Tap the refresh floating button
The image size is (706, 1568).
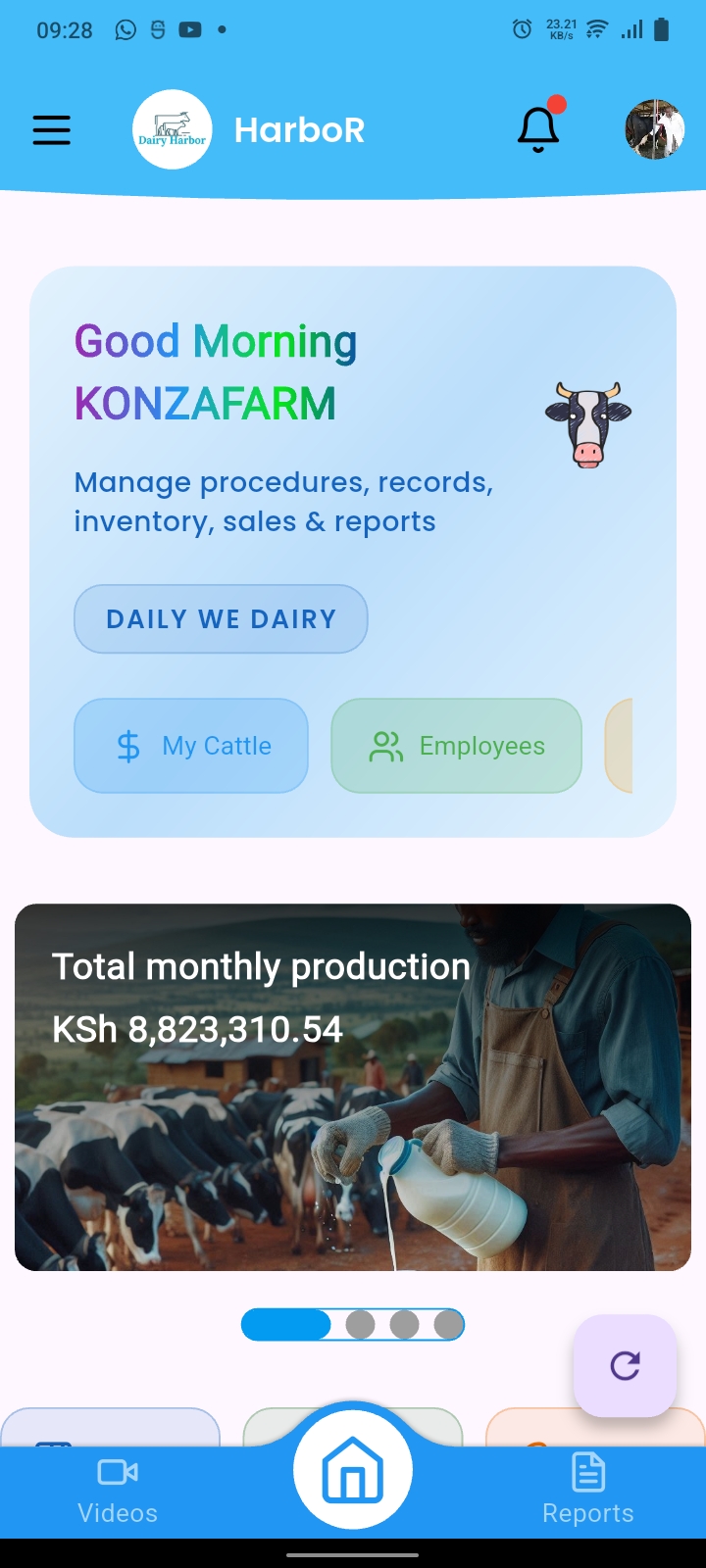pyautogui.click(x=625, y=1365)
